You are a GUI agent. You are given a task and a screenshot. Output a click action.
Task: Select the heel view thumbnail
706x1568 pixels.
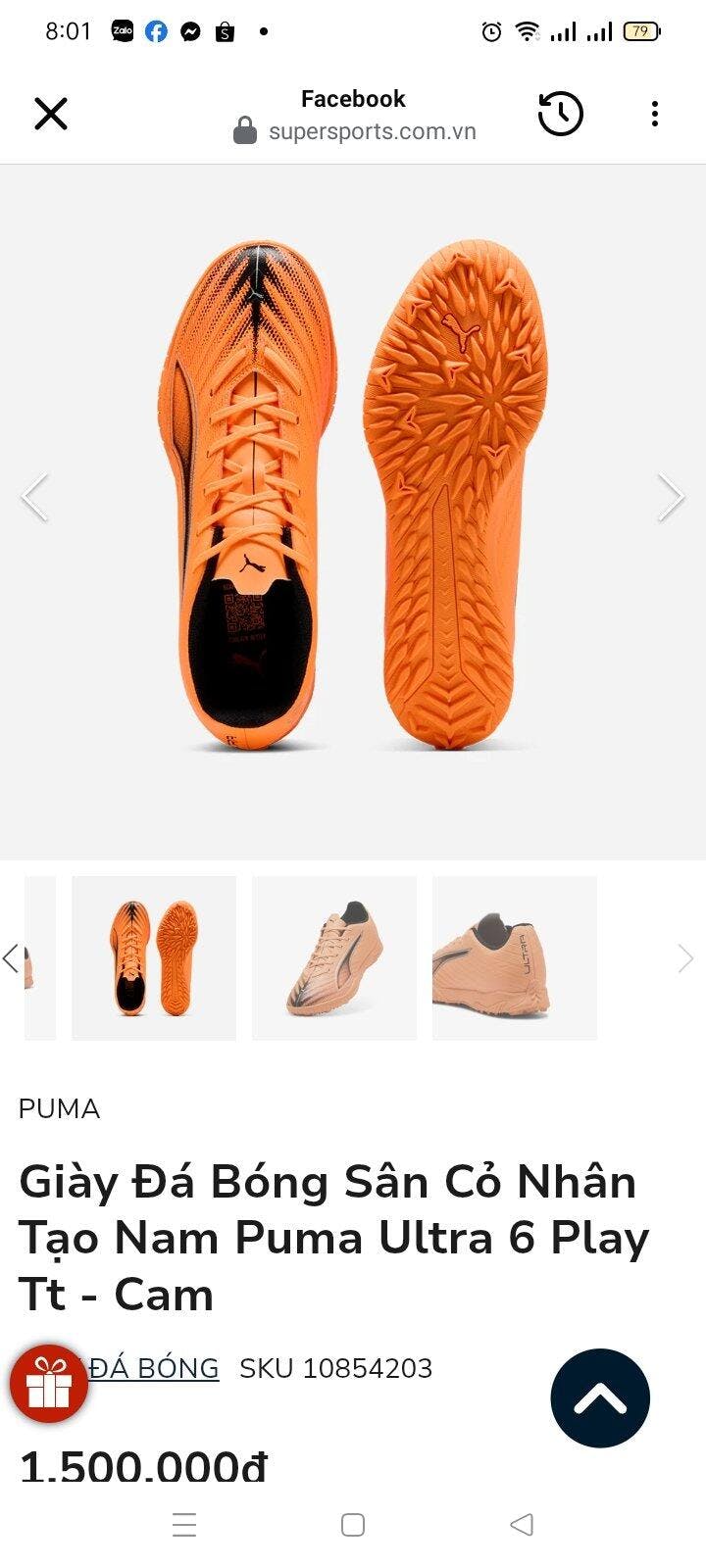click(x=515, y=957)
